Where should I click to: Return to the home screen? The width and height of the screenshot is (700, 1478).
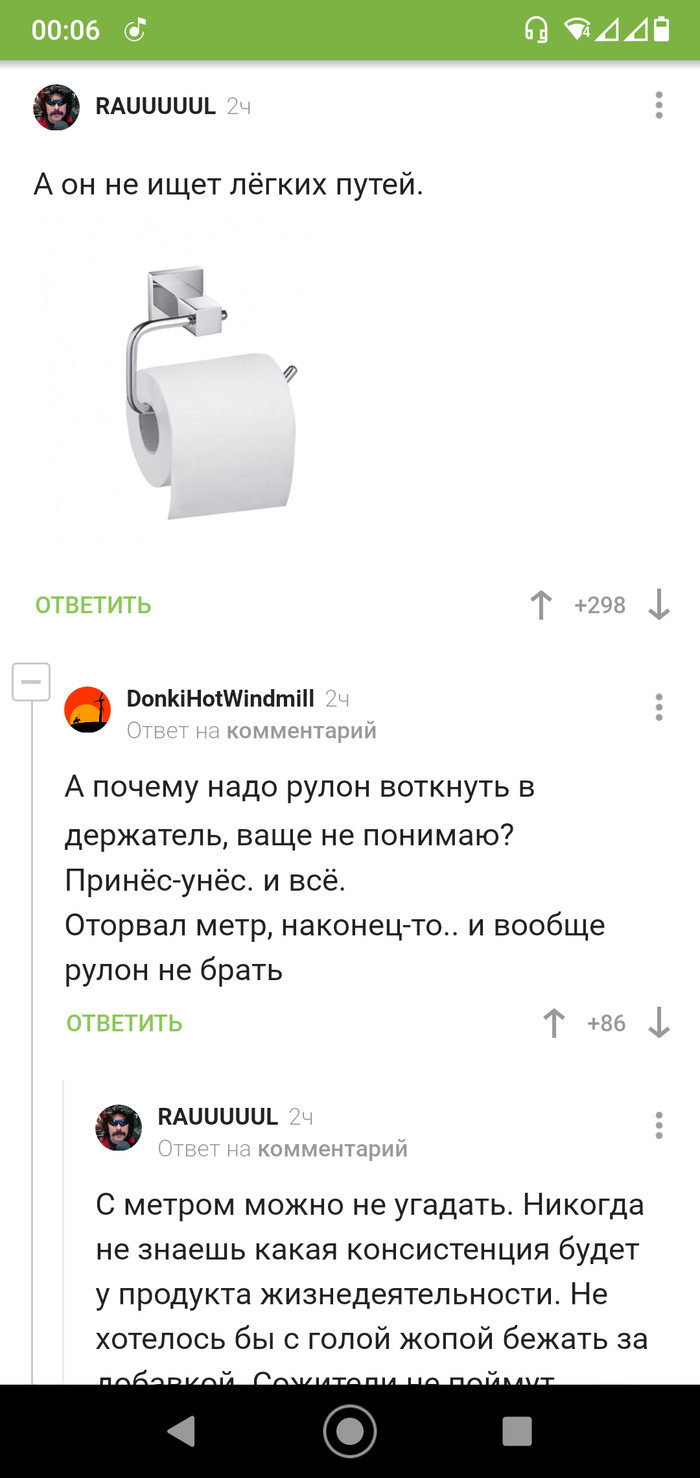[x=350, y=1432]
